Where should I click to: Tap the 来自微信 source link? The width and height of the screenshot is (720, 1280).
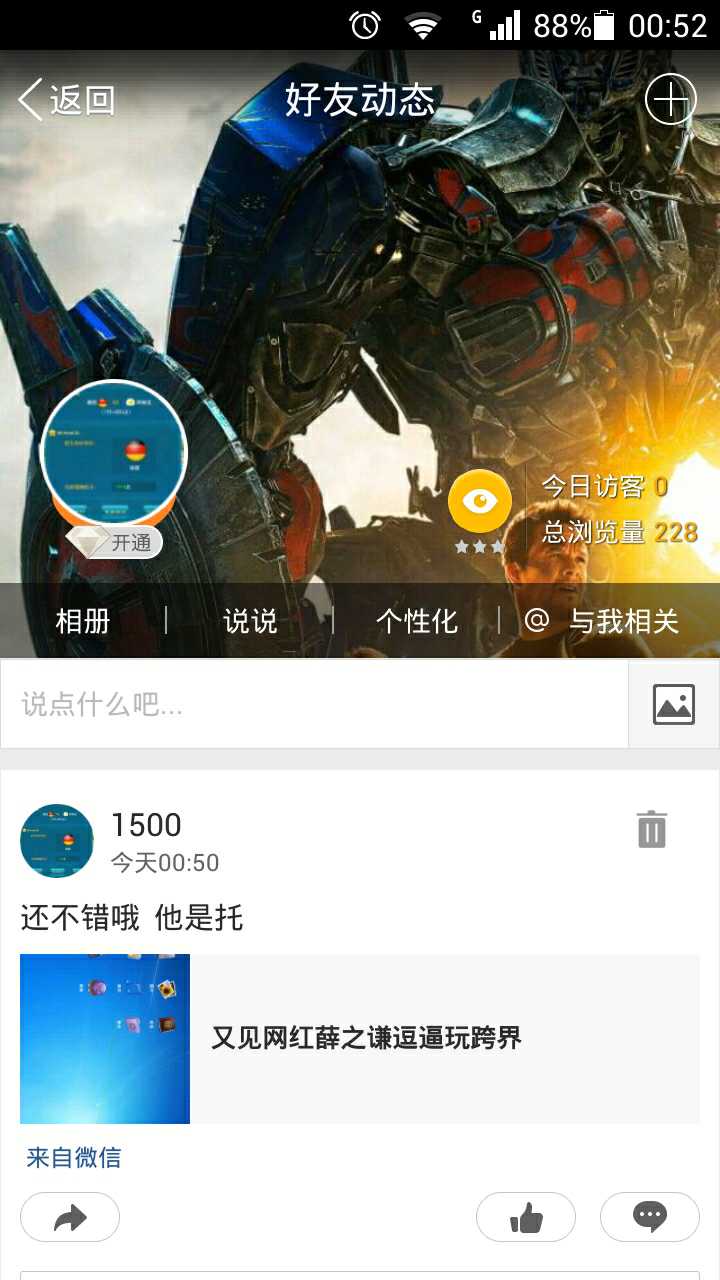[73, 1158]
